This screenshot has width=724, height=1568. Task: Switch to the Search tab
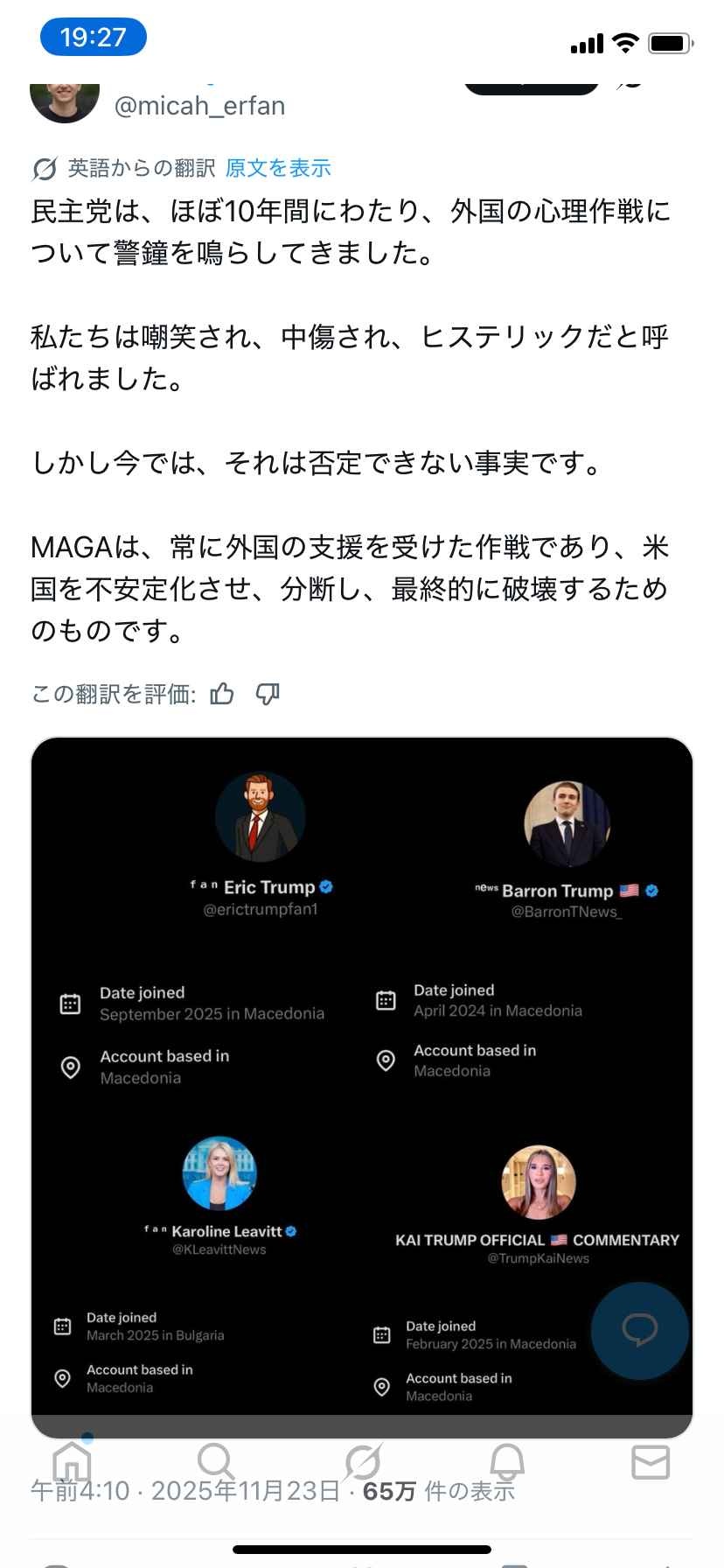tap(215, 1461)
